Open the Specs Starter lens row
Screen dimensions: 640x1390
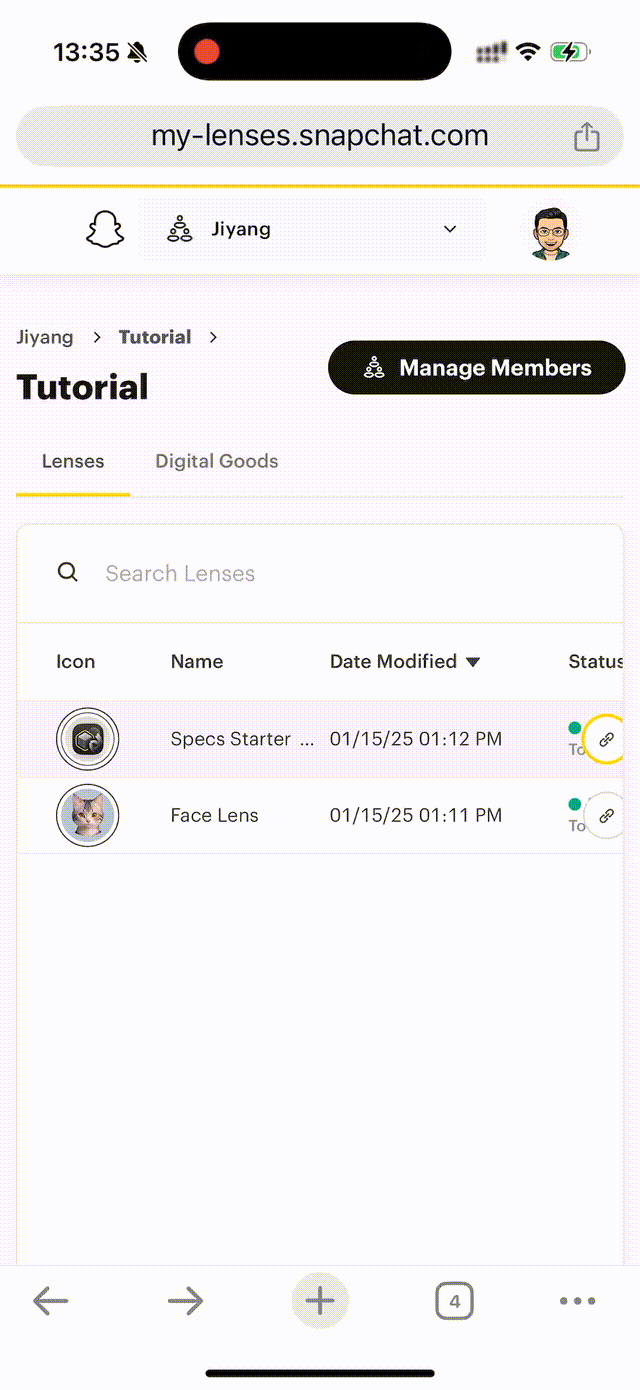[320, 740]
